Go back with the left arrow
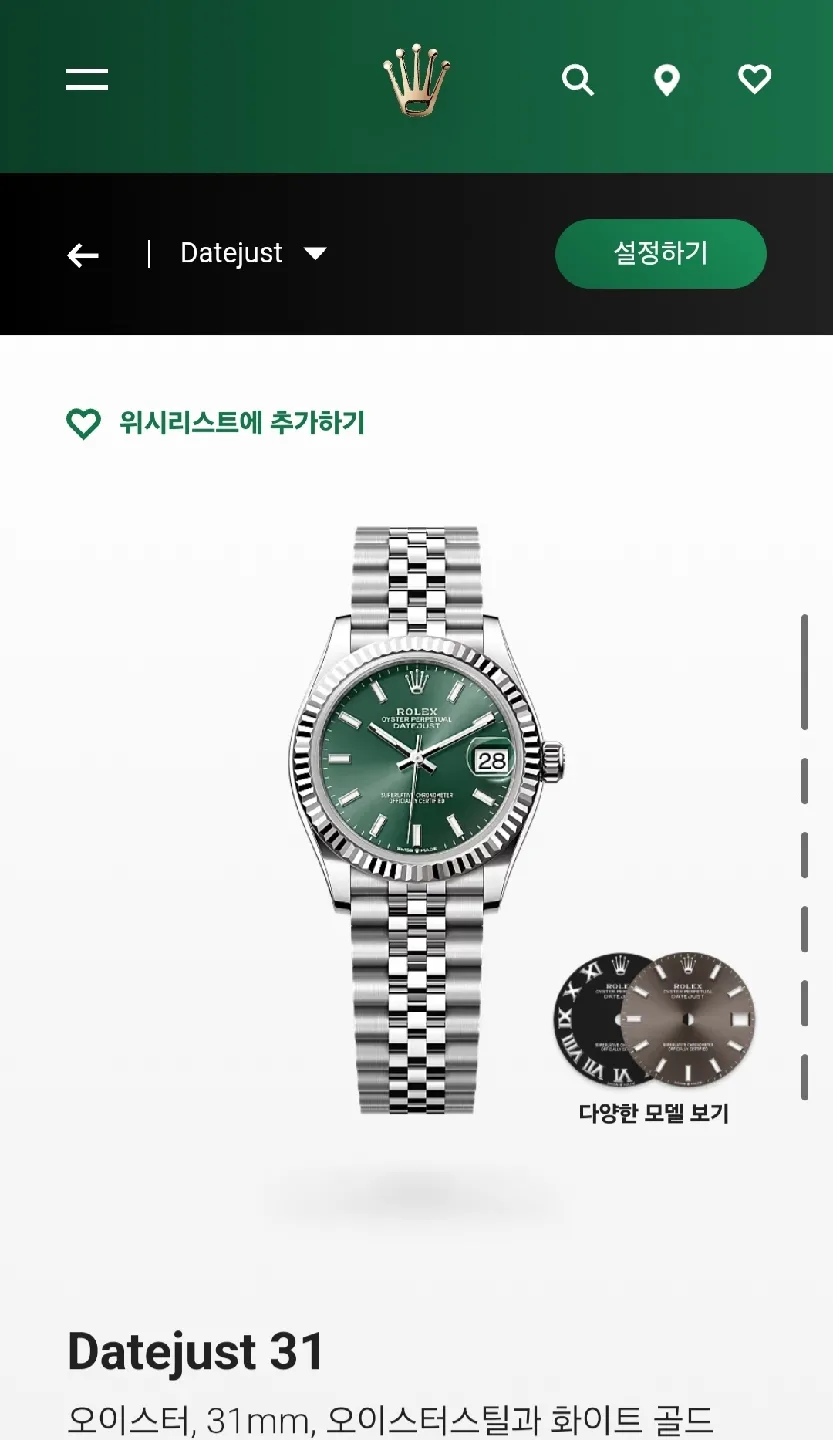Image resolution: width=833 pixels, height=1440 pixels. [x=83, y=255]
